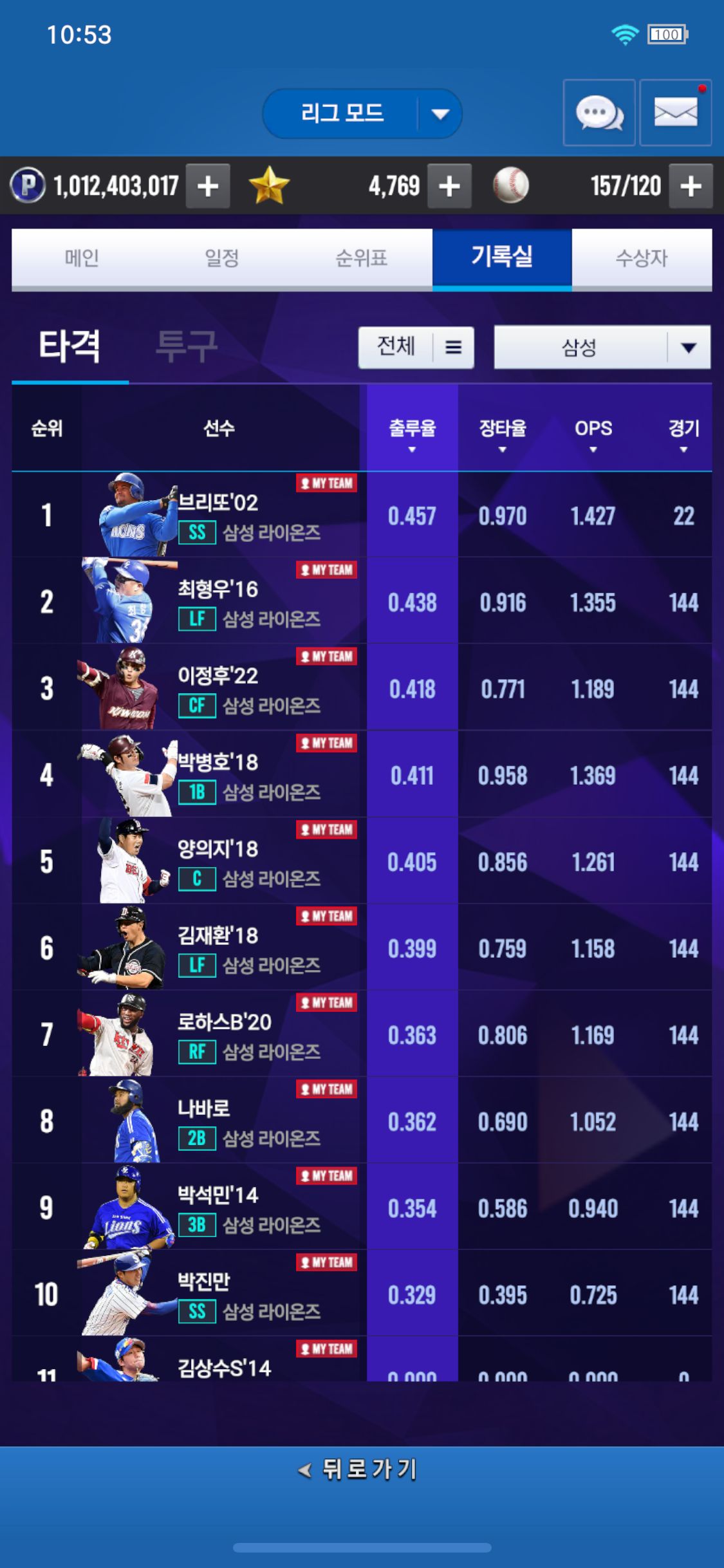Open the 전체 filter menu
The image size is (724, 1568).
[x=416, y=348]
